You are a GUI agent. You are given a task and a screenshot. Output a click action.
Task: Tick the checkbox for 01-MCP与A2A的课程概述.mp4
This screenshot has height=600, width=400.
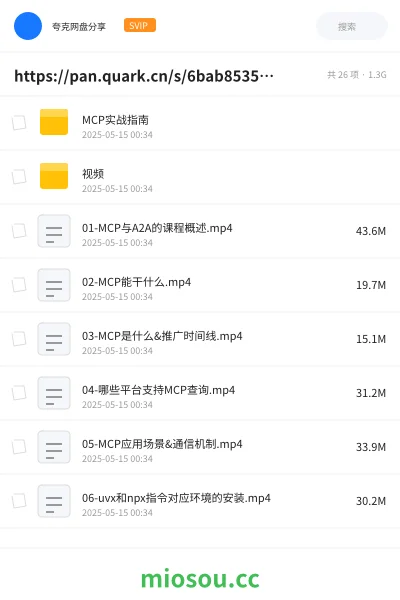pyautogui.click(x=19, y=231)
